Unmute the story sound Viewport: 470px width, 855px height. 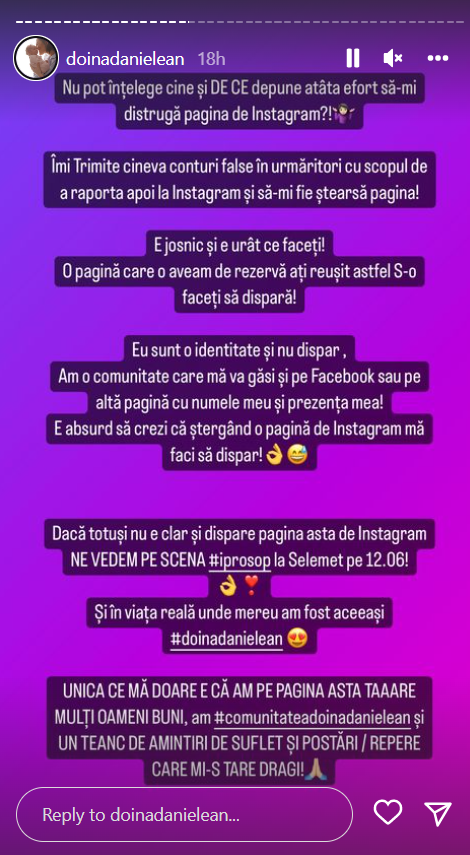(393, 58)
